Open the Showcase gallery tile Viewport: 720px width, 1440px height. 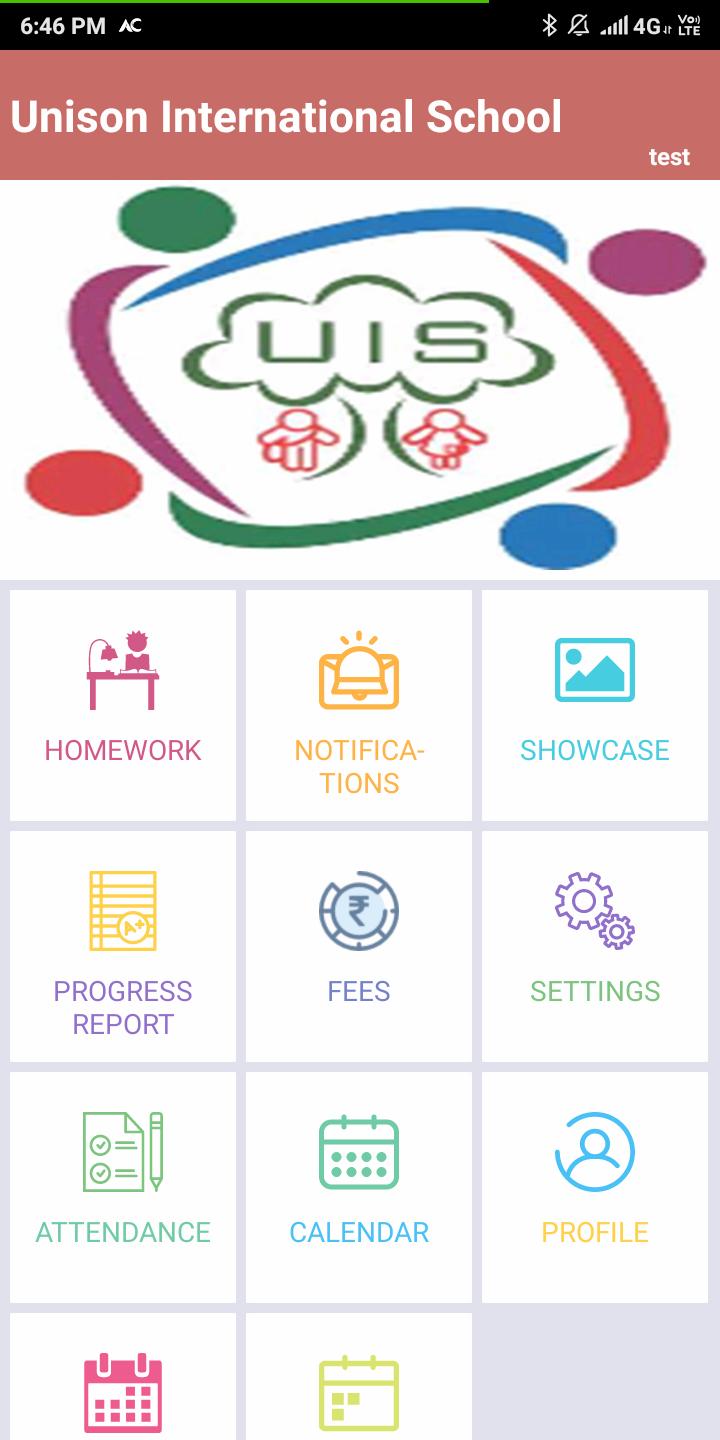(595, 705)
